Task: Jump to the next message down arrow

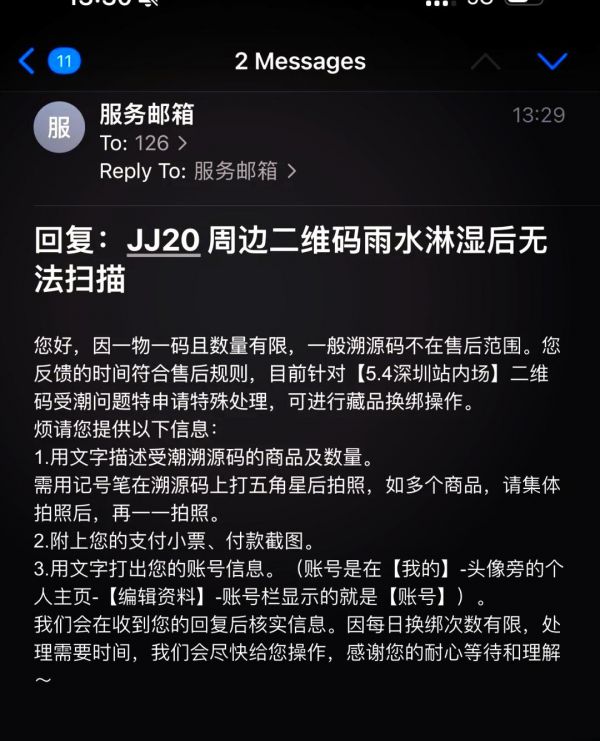Action: [552, 61]
